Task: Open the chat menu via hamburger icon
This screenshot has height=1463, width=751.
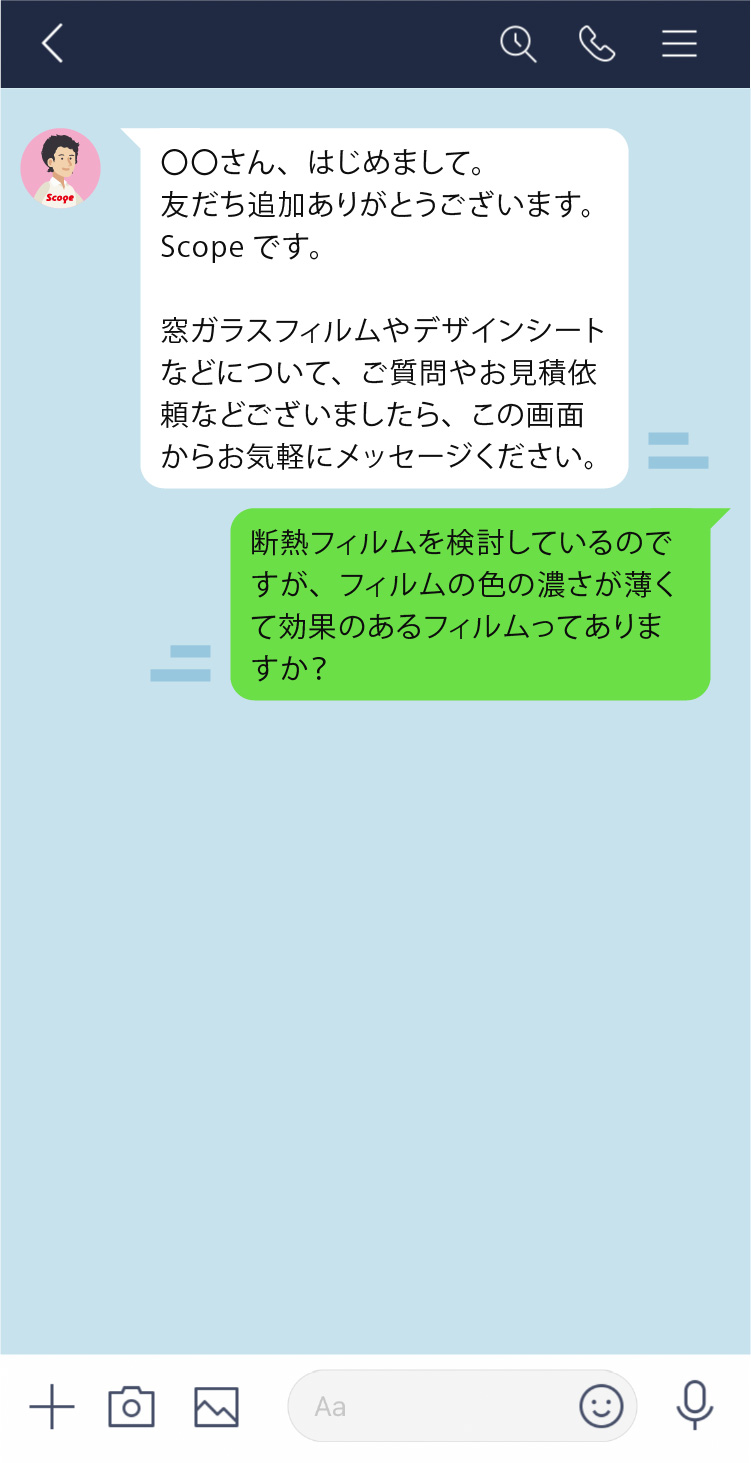Action: 679,44
